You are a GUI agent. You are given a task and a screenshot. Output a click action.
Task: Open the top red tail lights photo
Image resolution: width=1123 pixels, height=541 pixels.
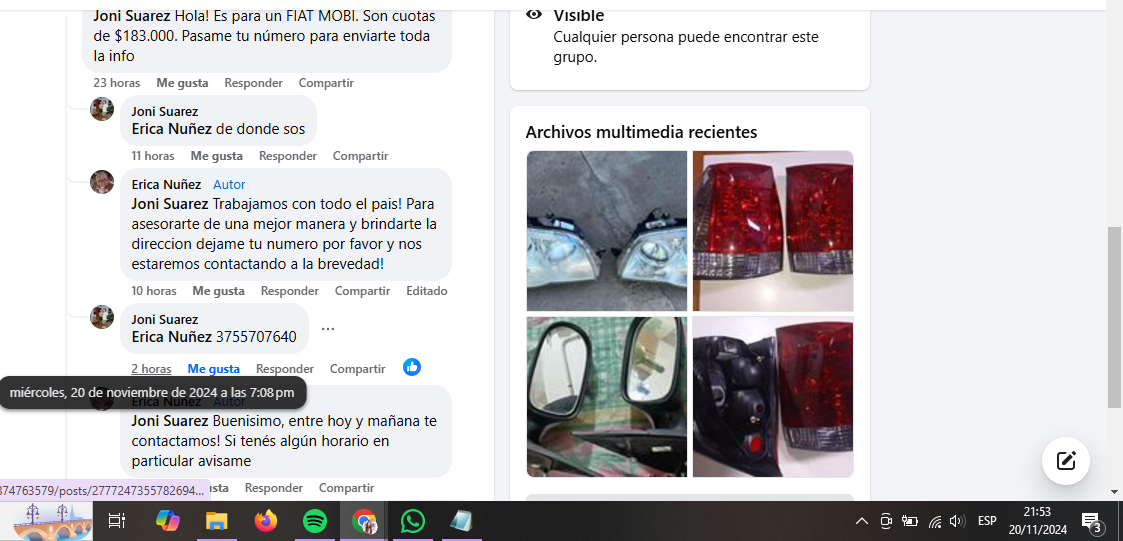[x=772, y=231]
